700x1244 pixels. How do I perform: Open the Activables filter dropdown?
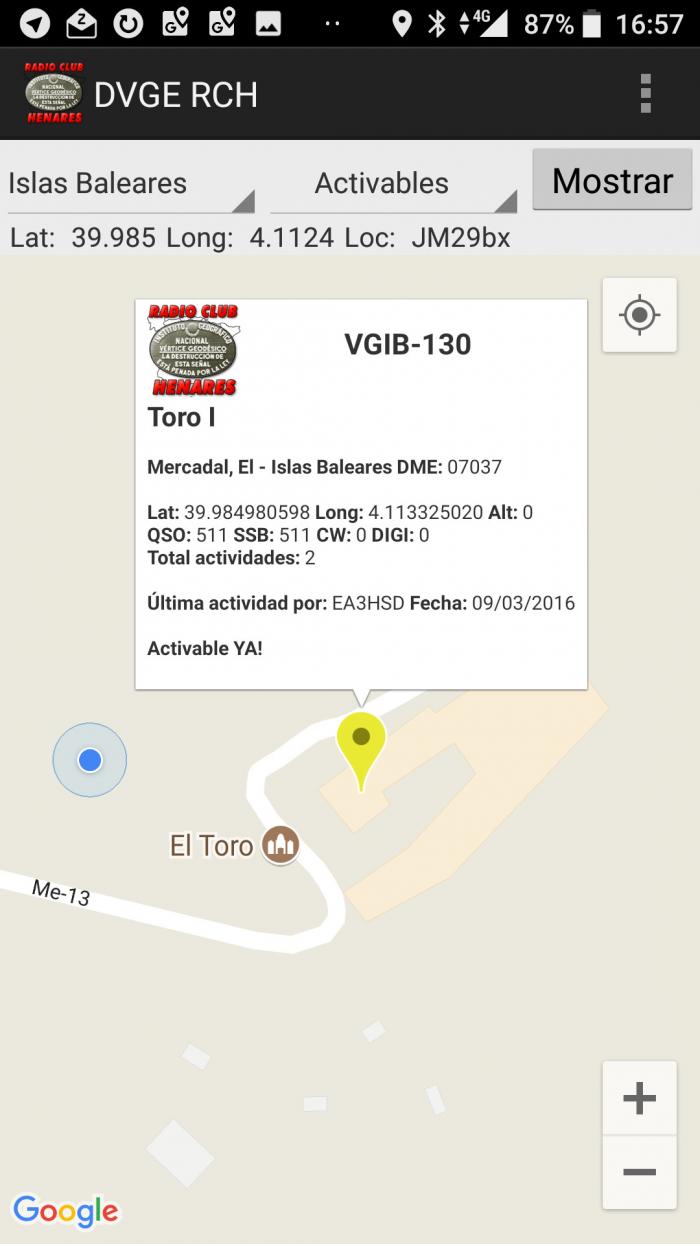(393, 184)
